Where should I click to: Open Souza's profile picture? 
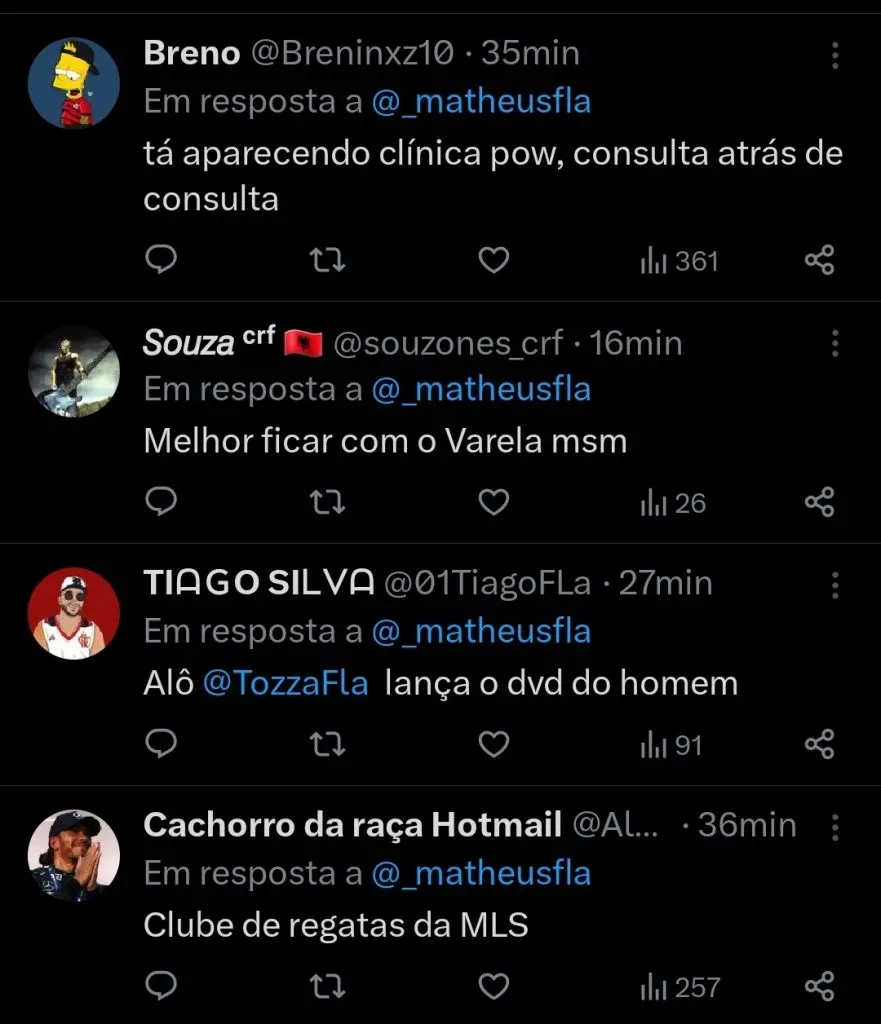[74, 371]
